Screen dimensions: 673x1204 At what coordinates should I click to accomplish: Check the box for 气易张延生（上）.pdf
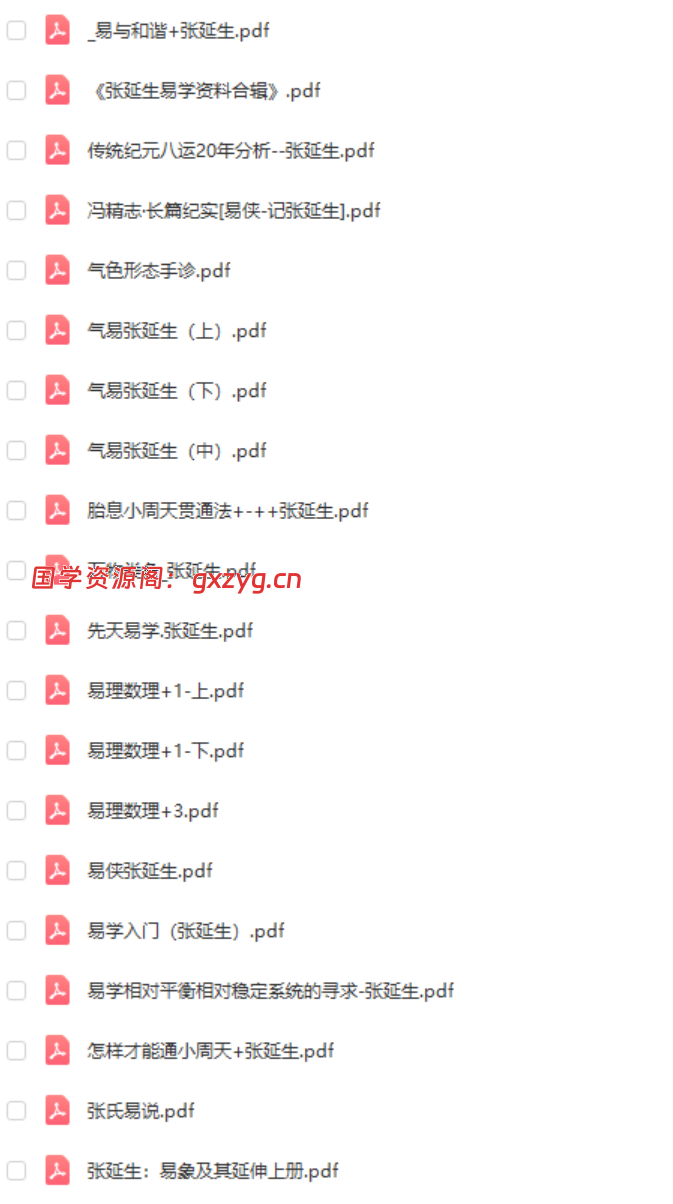[x=16, y=331]
